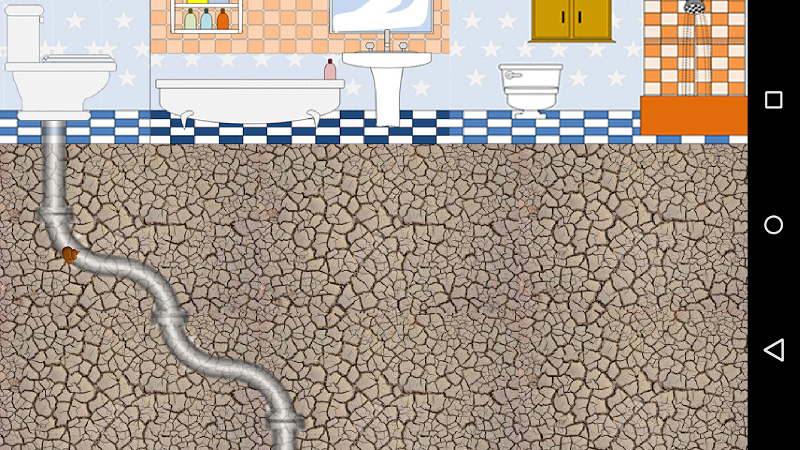Go to the home screen
This screenshot has height=450, width=800.
click(x=773, y=225)
